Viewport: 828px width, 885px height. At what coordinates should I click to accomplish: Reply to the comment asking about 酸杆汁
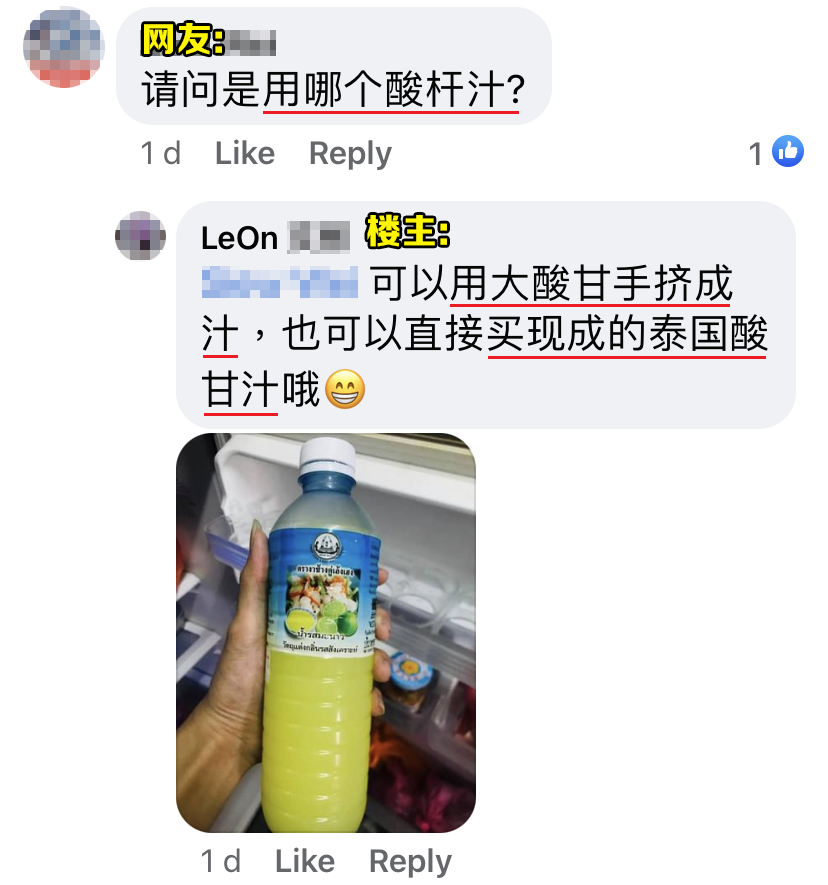pyautogui.click(x=350, y=153)
